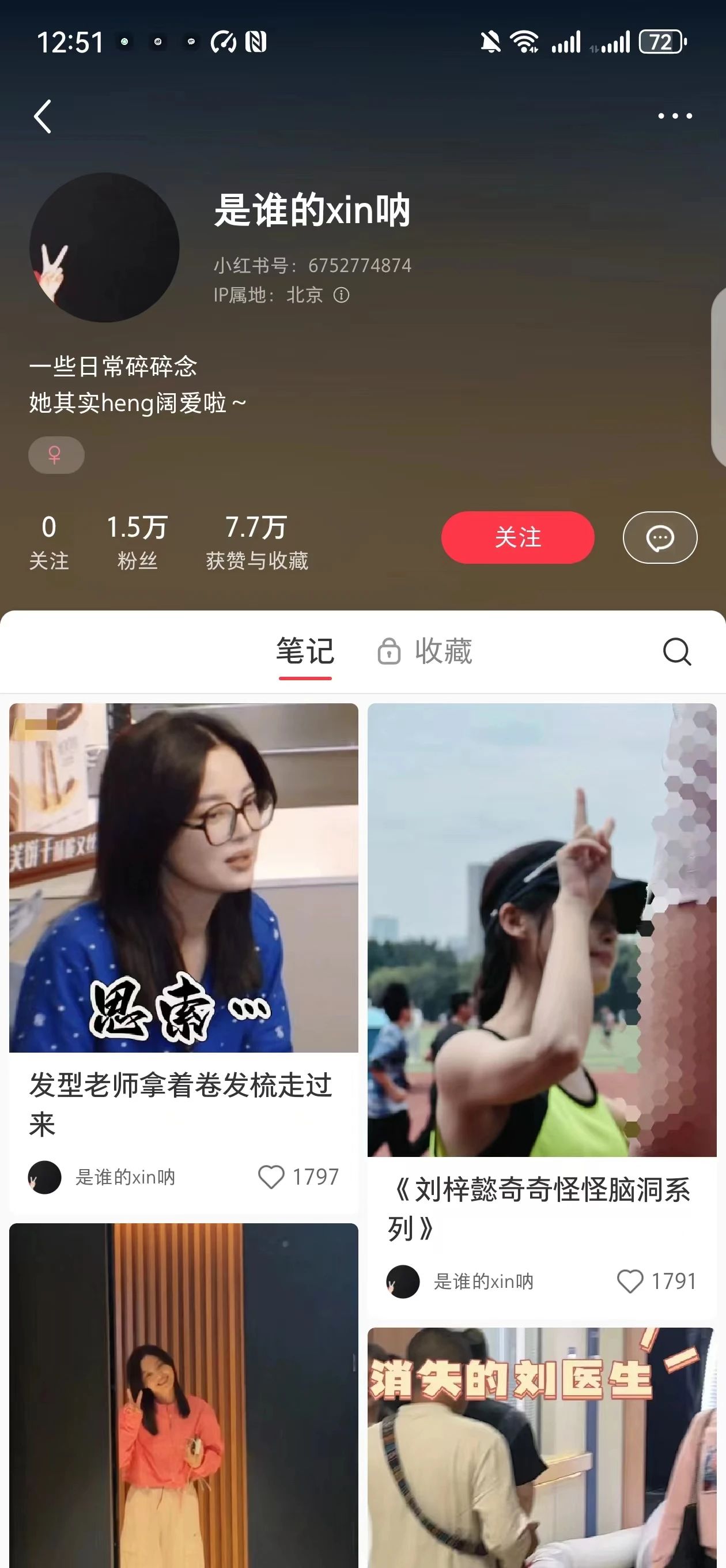Open the three-dot overflow menu

pyautogui.click(x=675, y=116)
